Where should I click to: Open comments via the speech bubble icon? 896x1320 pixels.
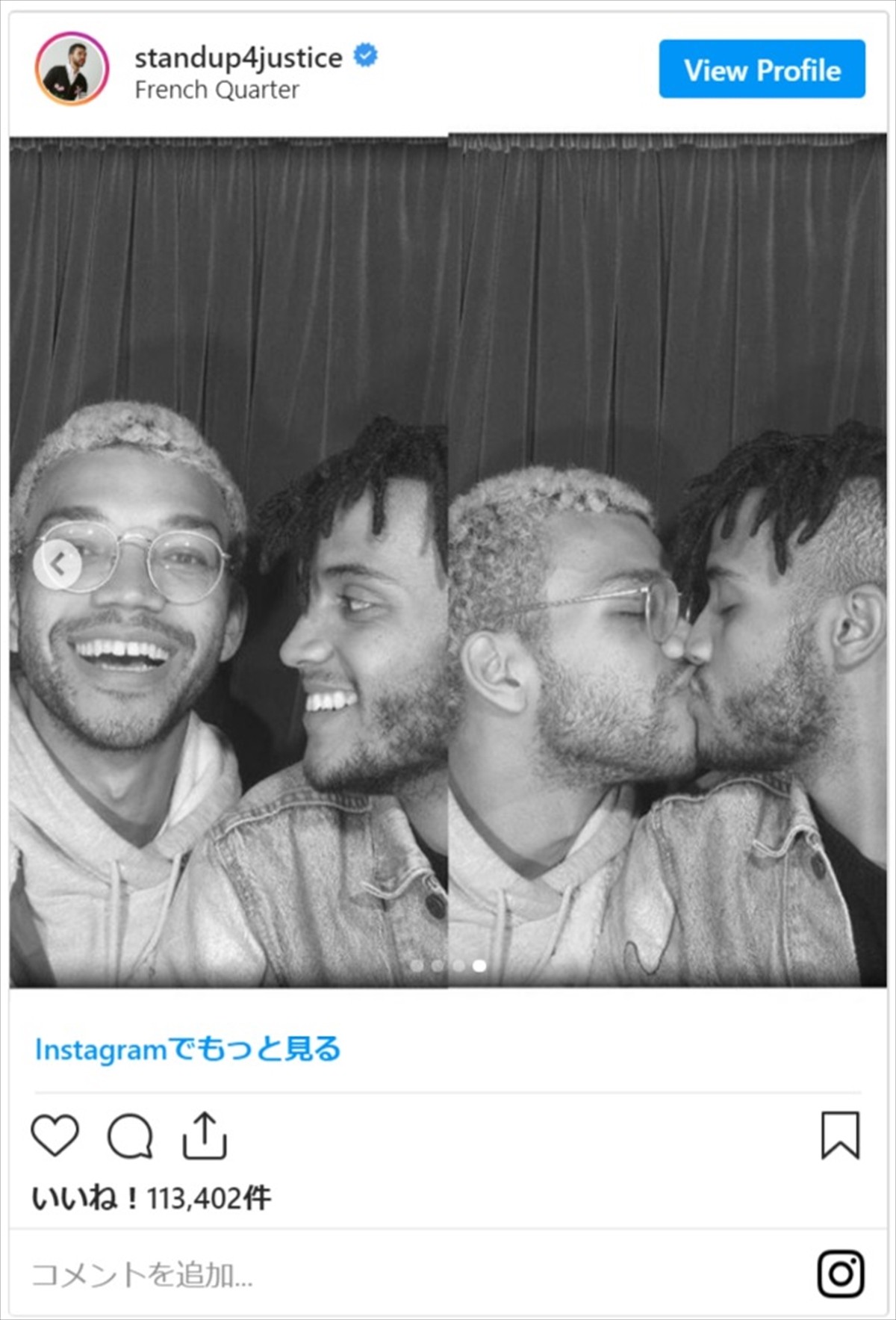[131, 1135]
